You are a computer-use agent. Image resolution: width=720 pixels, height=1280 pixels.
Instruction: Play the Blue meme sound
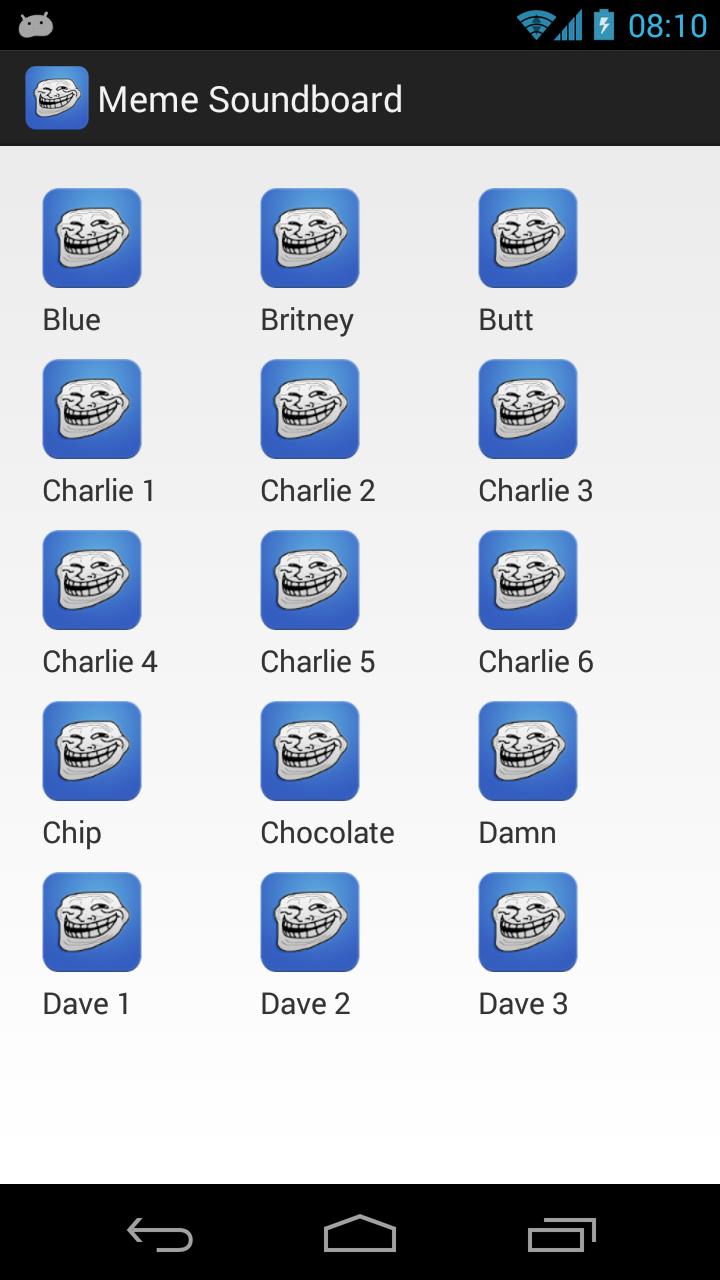point(91,238)
